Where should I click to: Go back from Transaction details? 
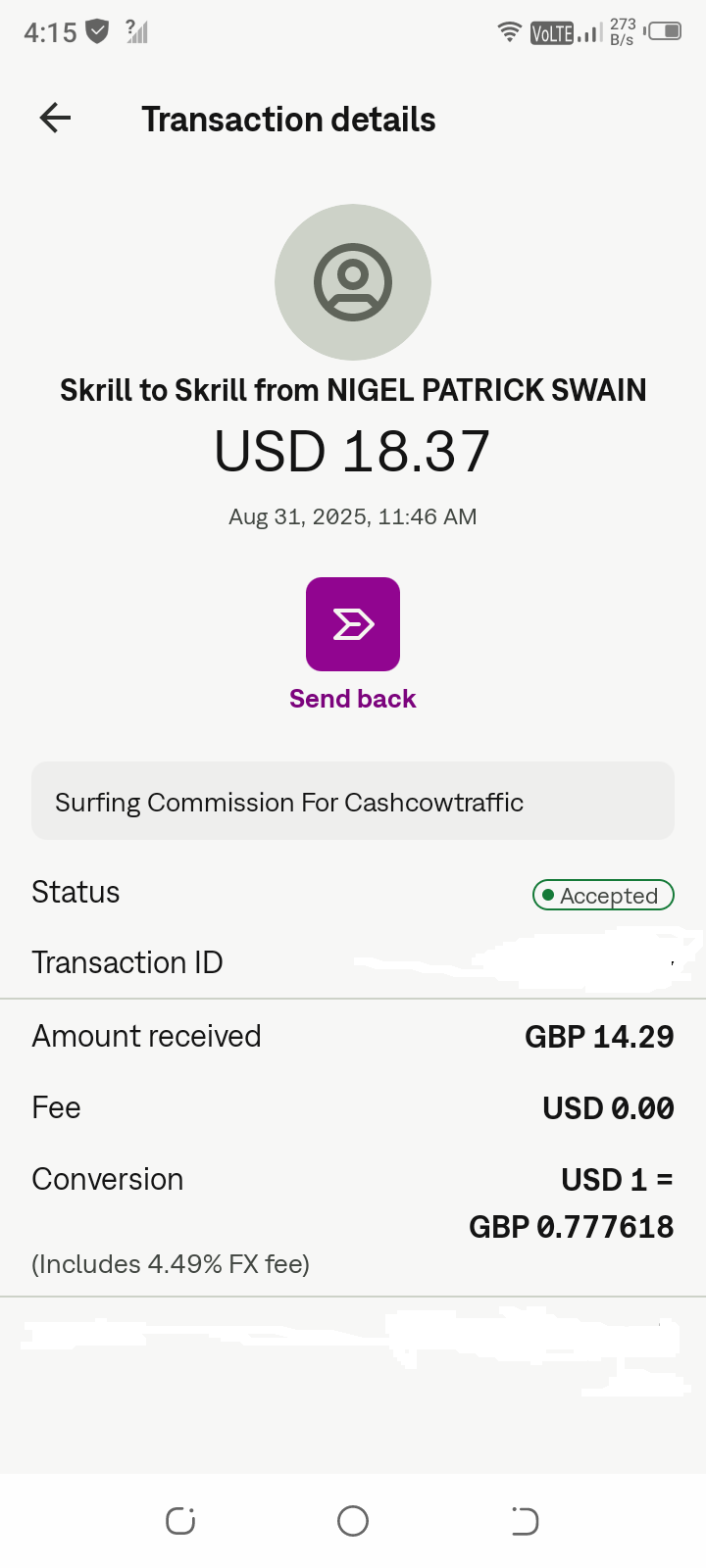(x=55, y=119)
